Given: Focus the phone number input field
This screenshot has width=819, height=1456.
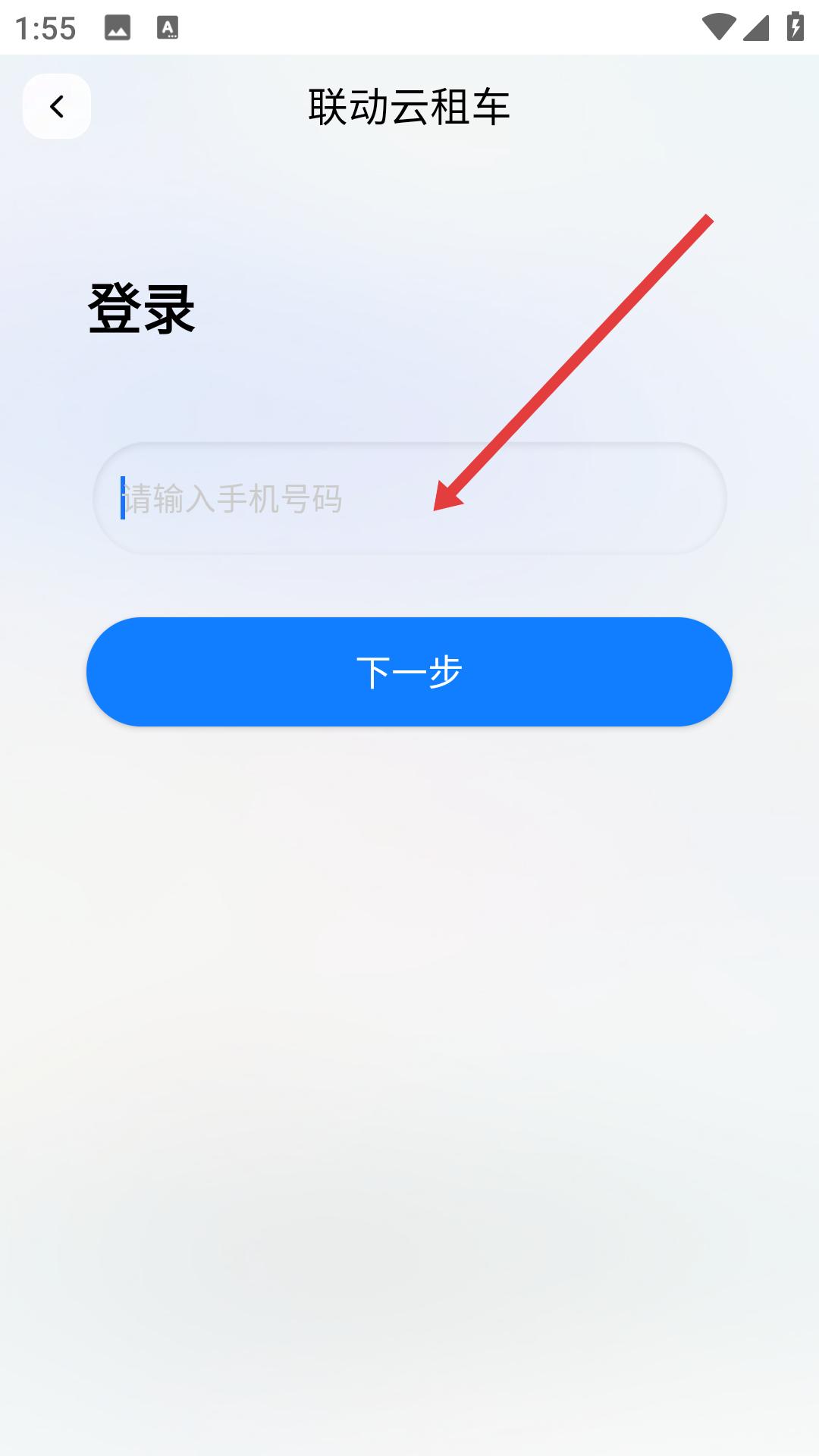Looking at the screenshot, I should pos(409,498).
